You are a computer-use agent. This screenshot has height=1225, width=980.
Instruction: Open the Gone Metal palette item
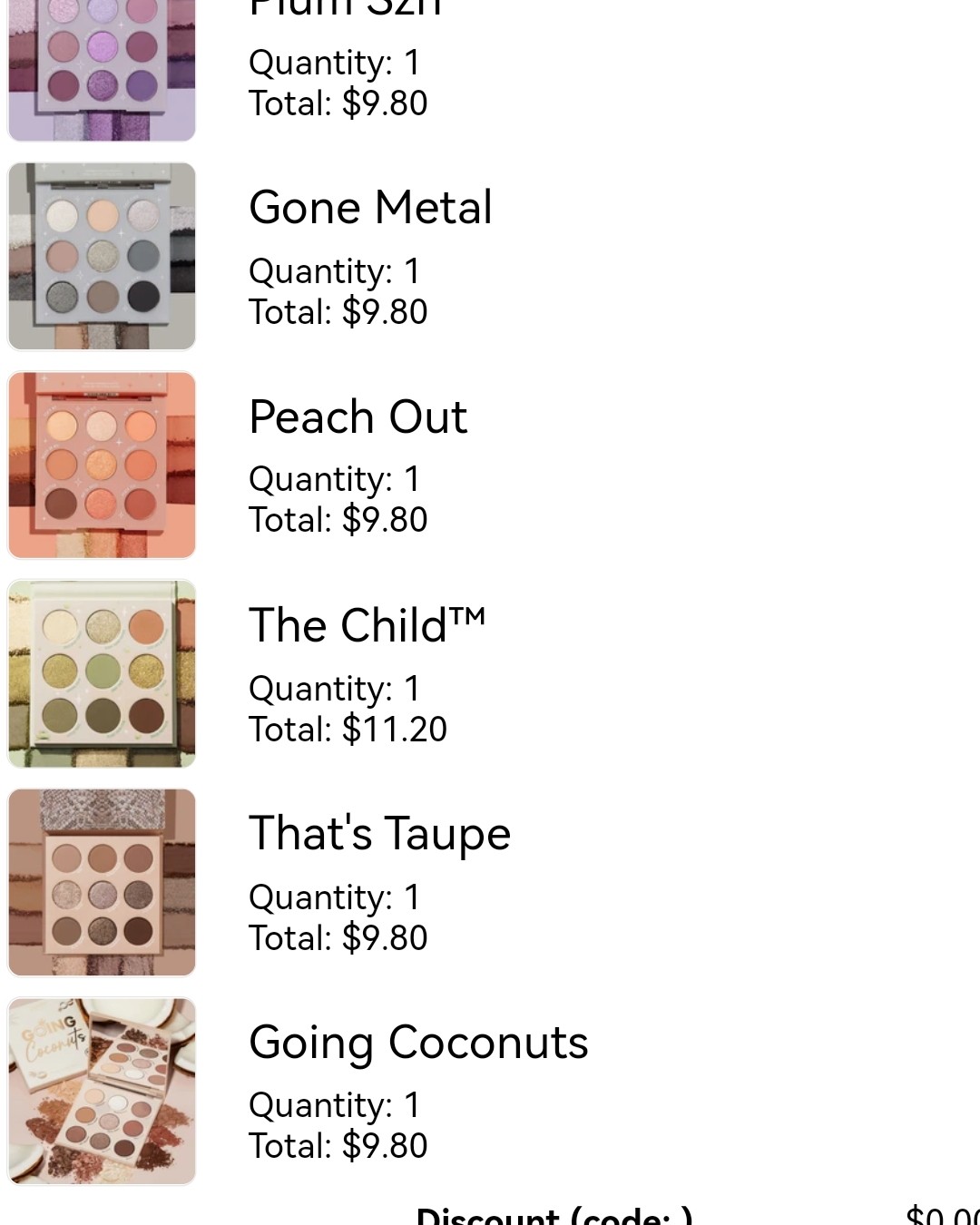pos(370,209)
